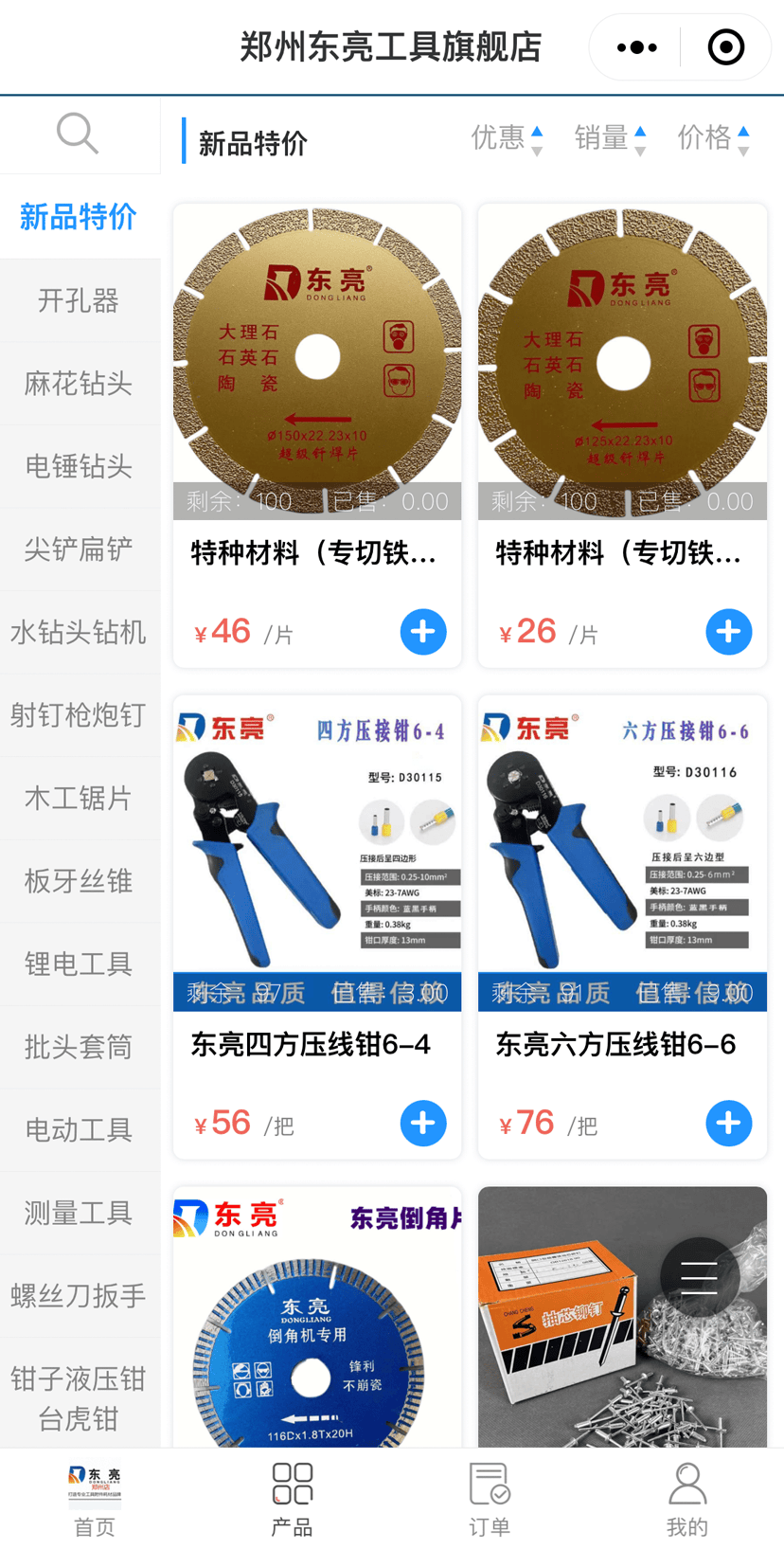Close the mini program with the circle button
This screenshot has height=1549, width=784.
[x=725, y=47]
